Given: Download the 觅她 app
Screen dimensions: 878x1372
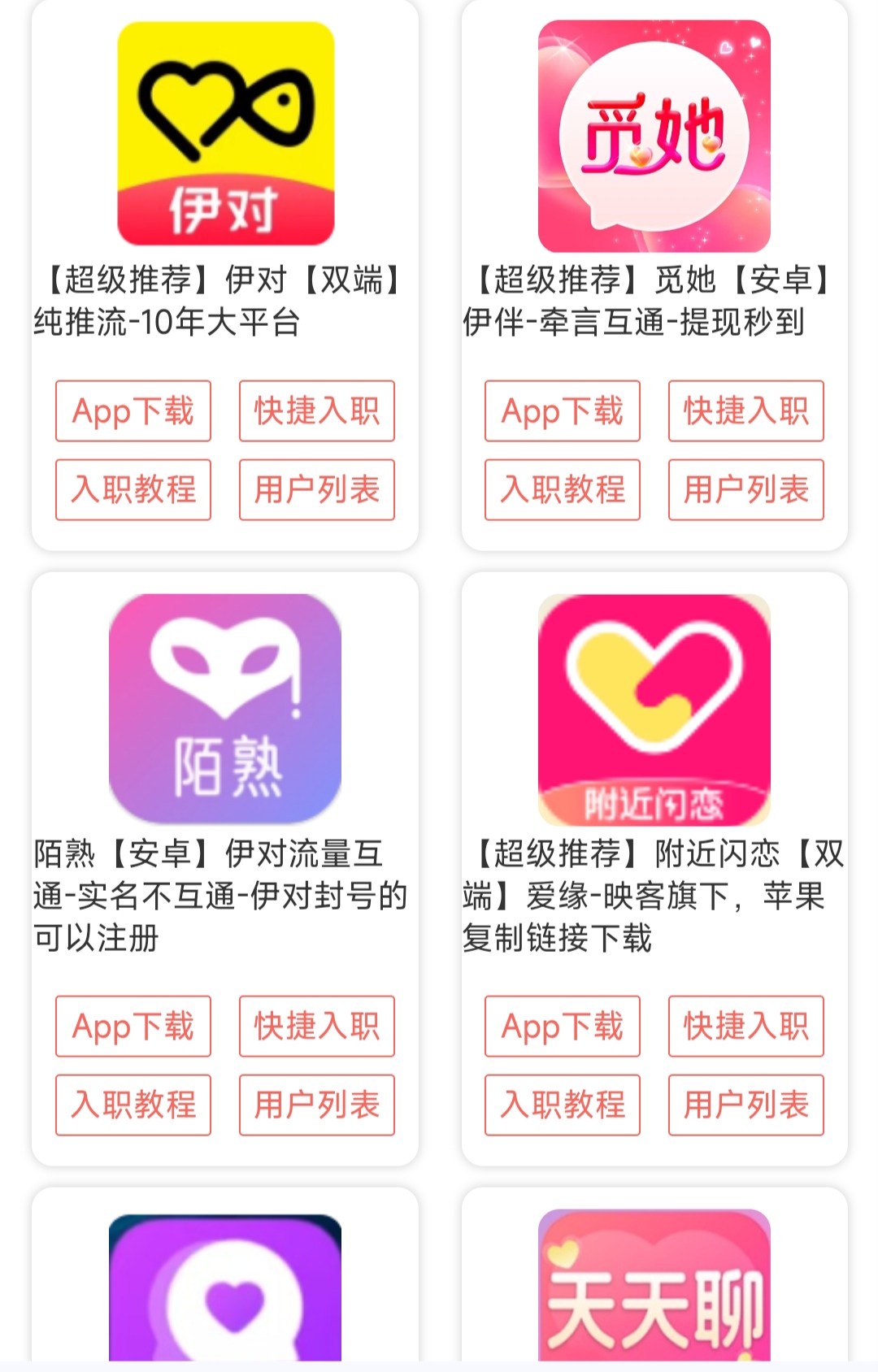Looking at the screenshot, I should [x=563, y=411].
